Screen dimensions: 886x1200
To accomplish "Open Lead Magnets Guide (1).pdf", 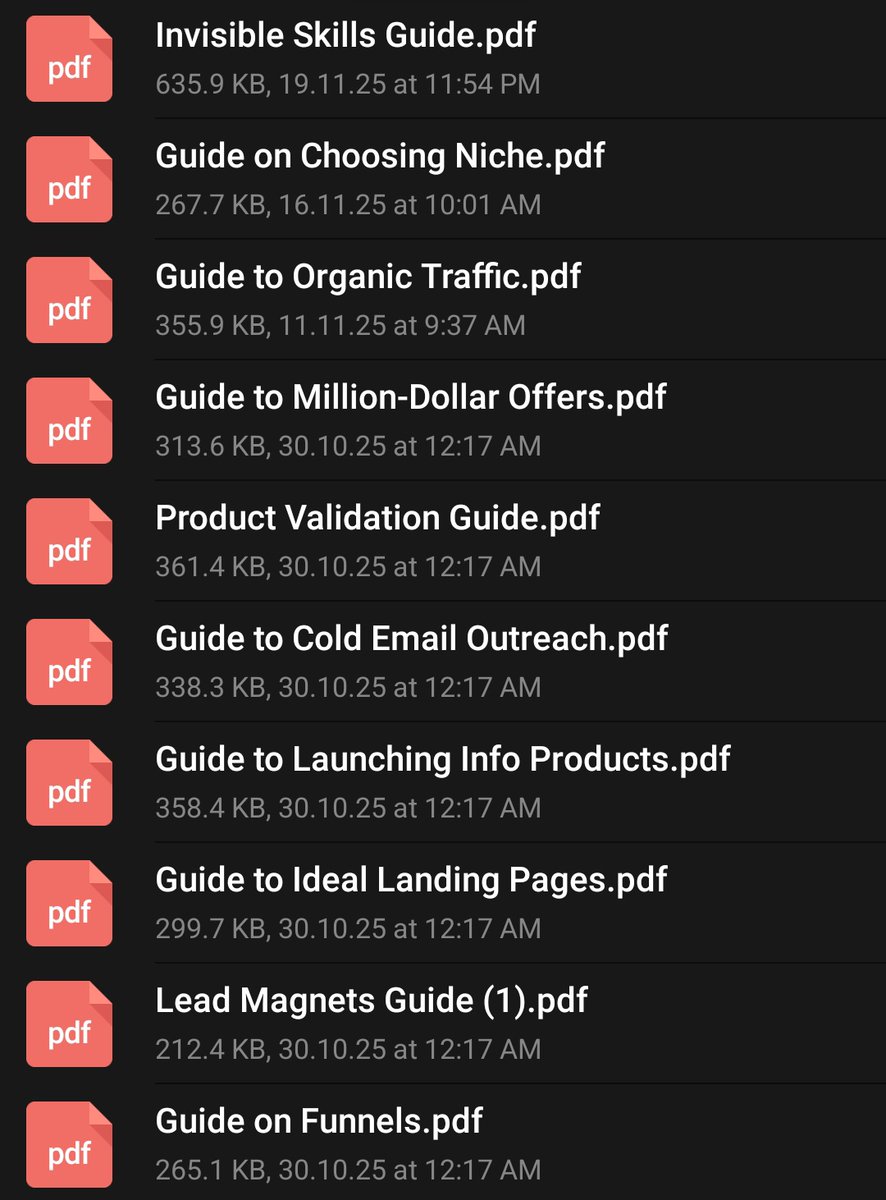I will click(371, 1000).
